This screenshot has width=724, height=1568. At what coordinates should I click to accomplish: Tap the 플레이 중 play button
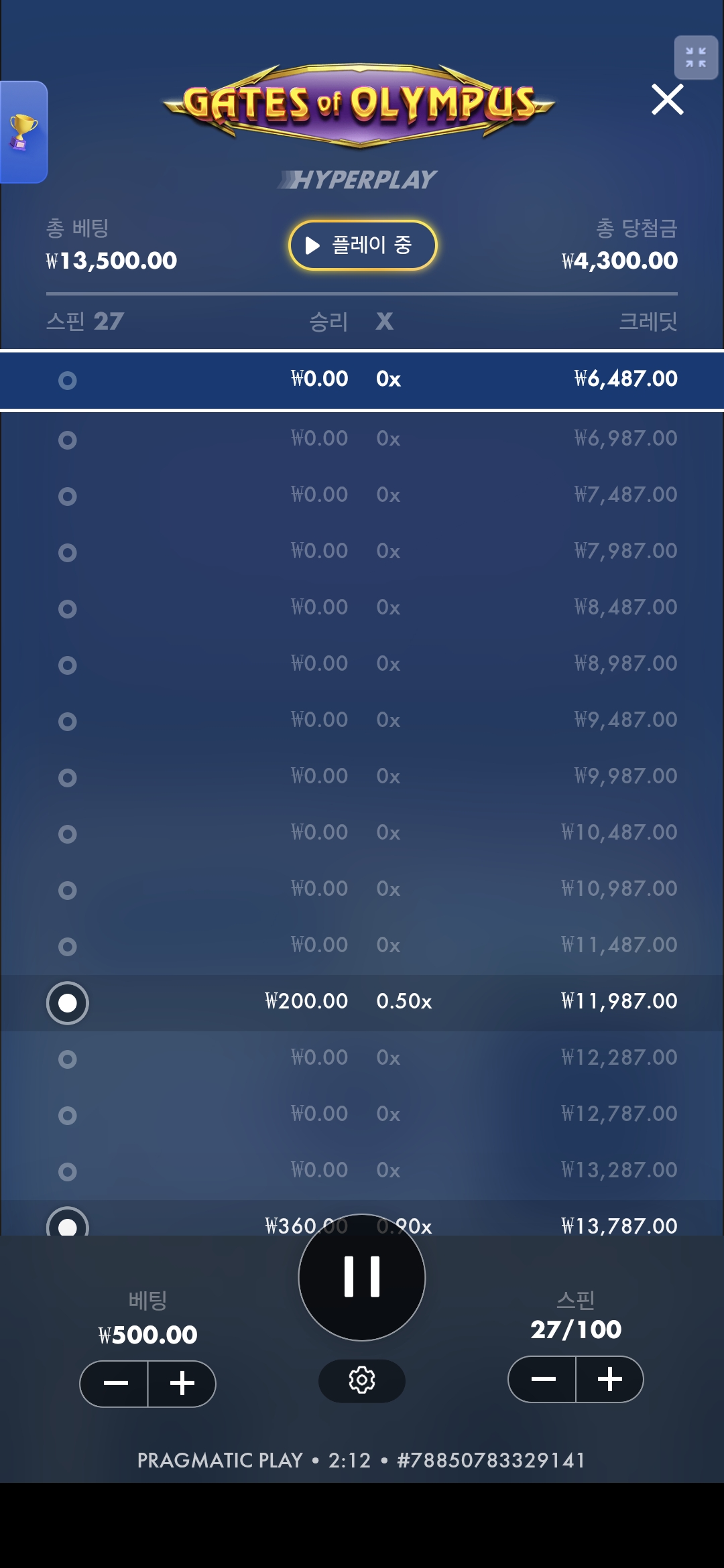pos(363,245)
